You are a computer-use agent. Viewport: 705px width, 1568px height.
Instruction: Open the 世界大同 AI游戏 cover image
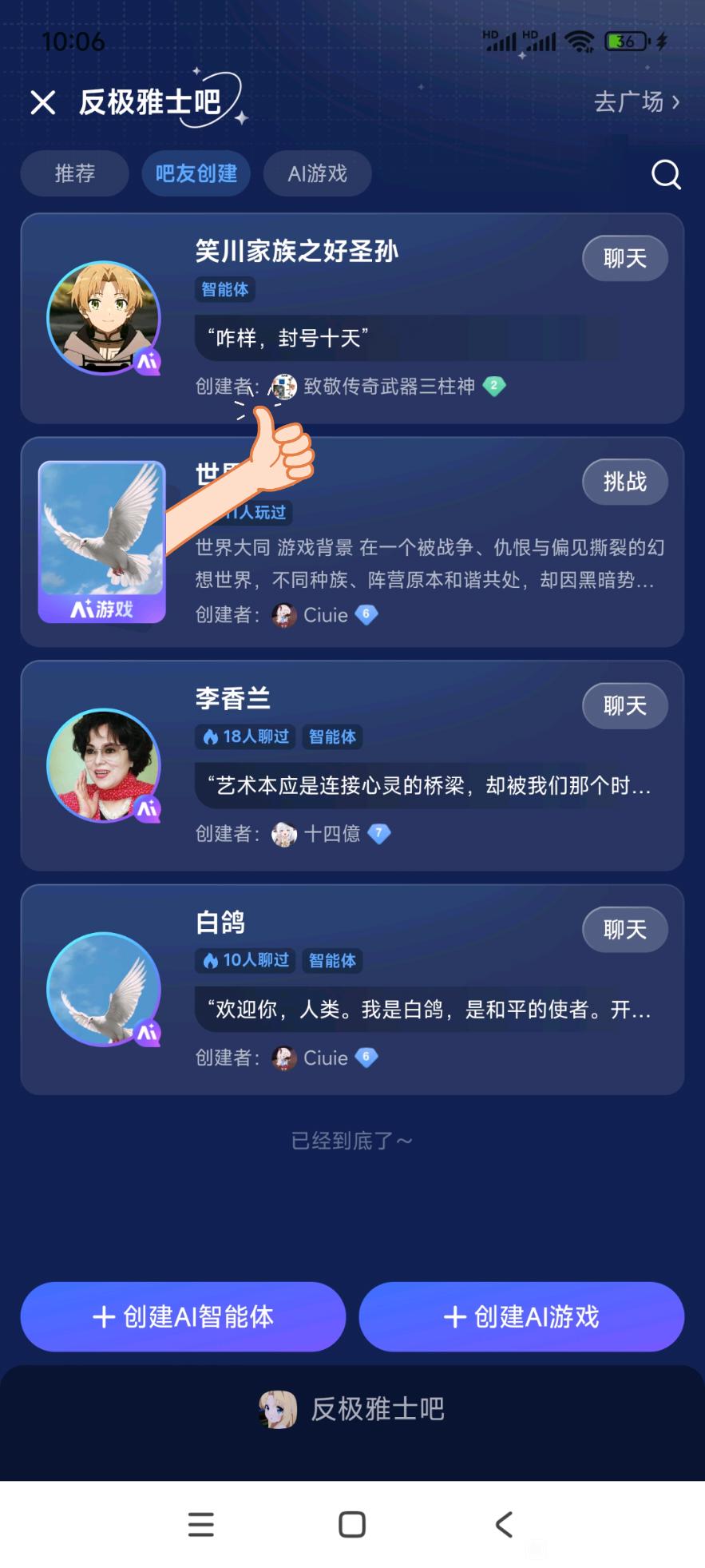pos(102,542)
